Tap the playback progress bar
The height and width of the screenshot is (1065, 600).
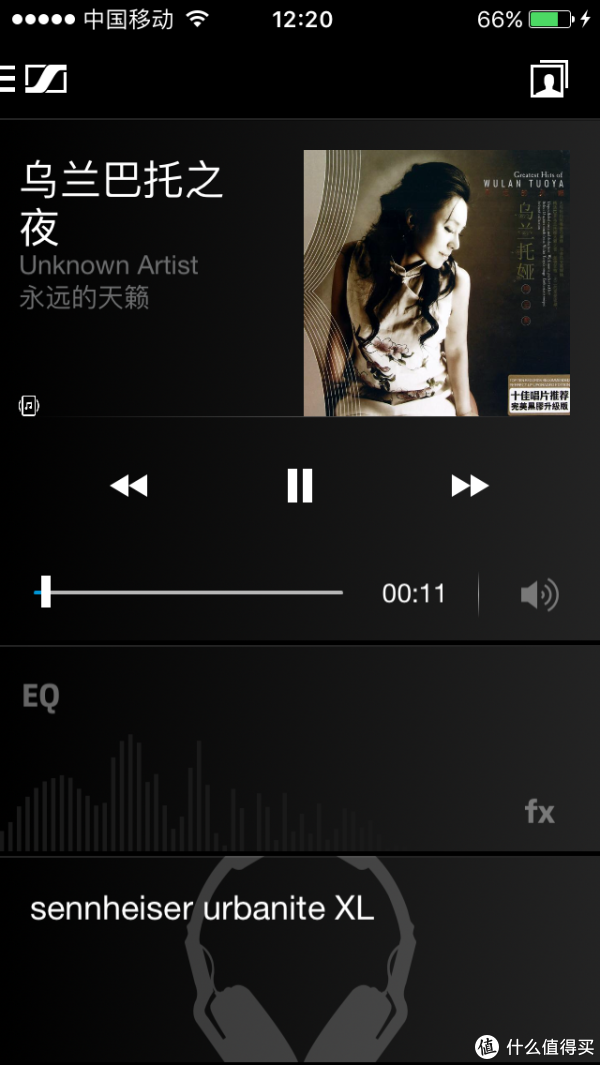(190, 593)
